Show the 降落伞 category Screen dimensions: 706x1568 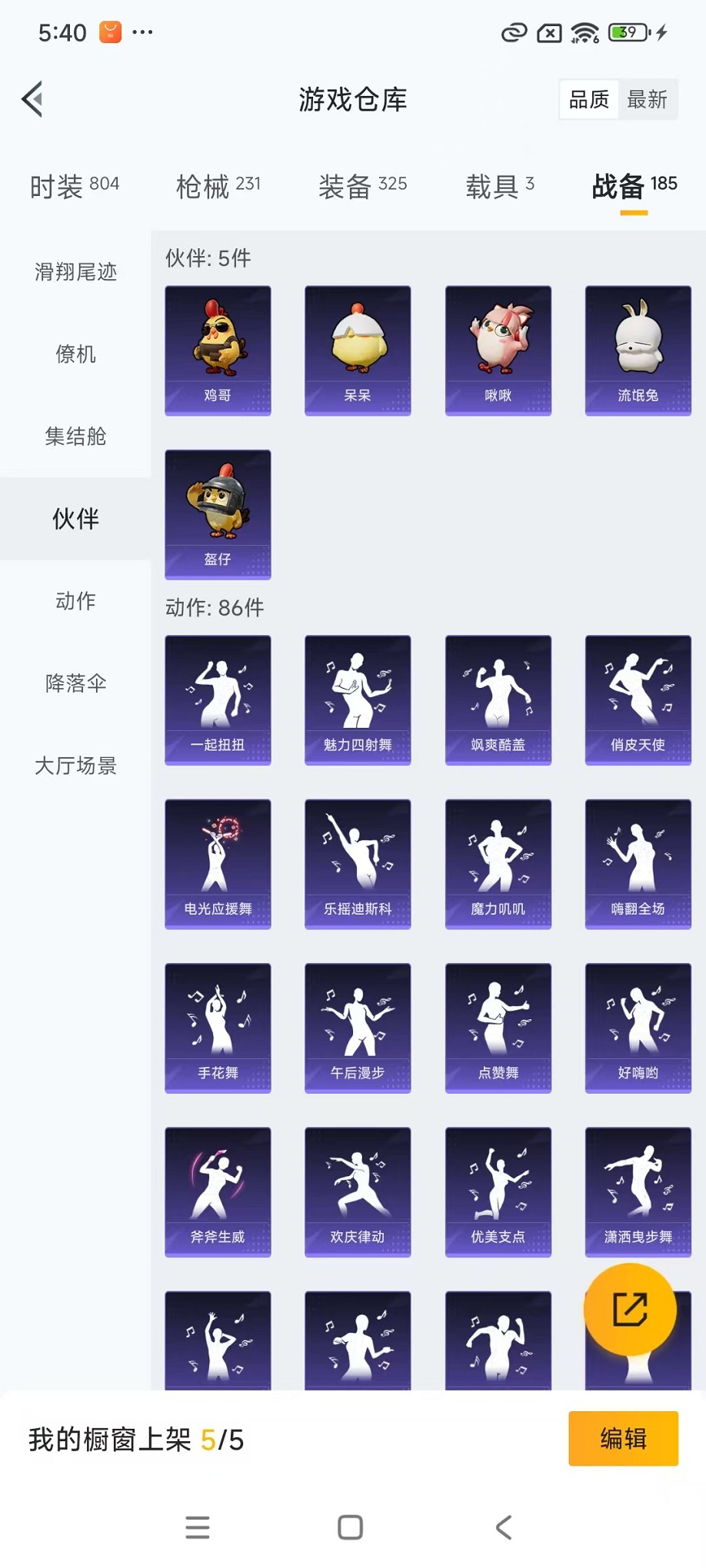coord(75,683)
